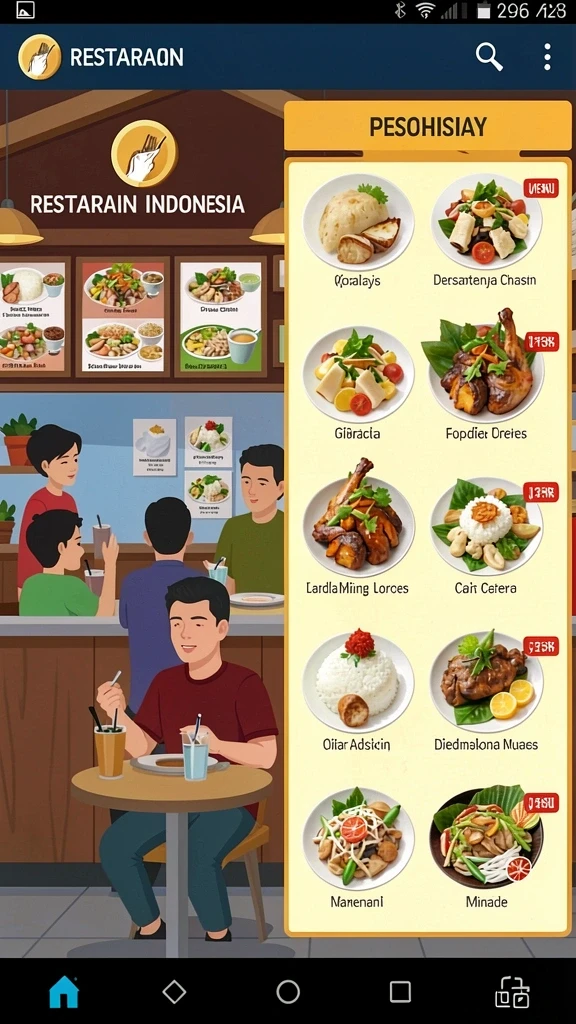Open the three-dot overflow menu
The height and width of the screenshot is (1024, 576).
[x=547, y=57]
